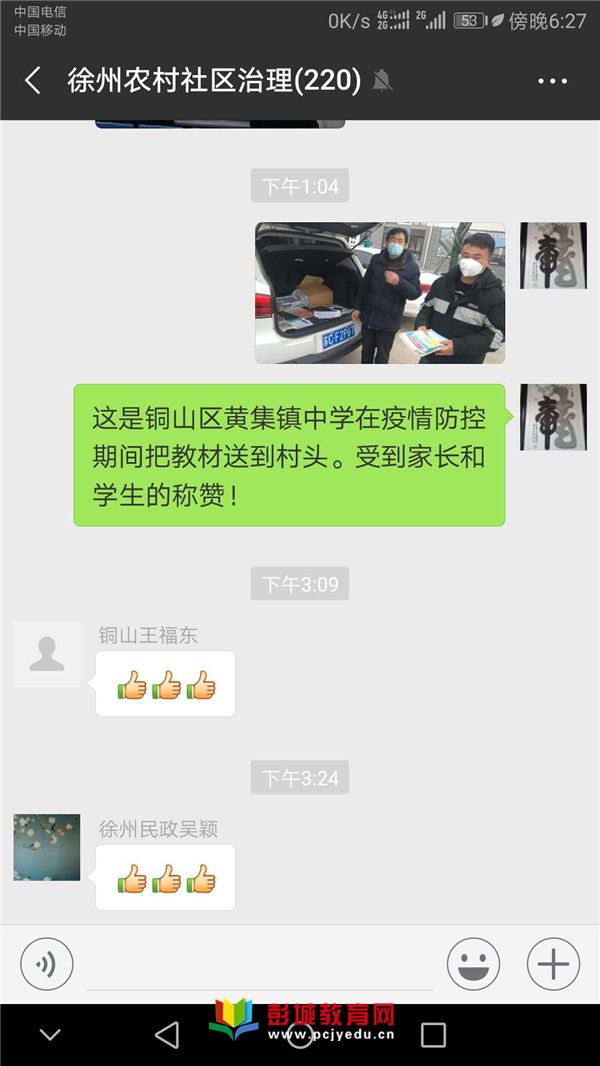Open 铜山王福东's profile avatar
This screenshot has width=600, height=1066.
click(46, 653)
